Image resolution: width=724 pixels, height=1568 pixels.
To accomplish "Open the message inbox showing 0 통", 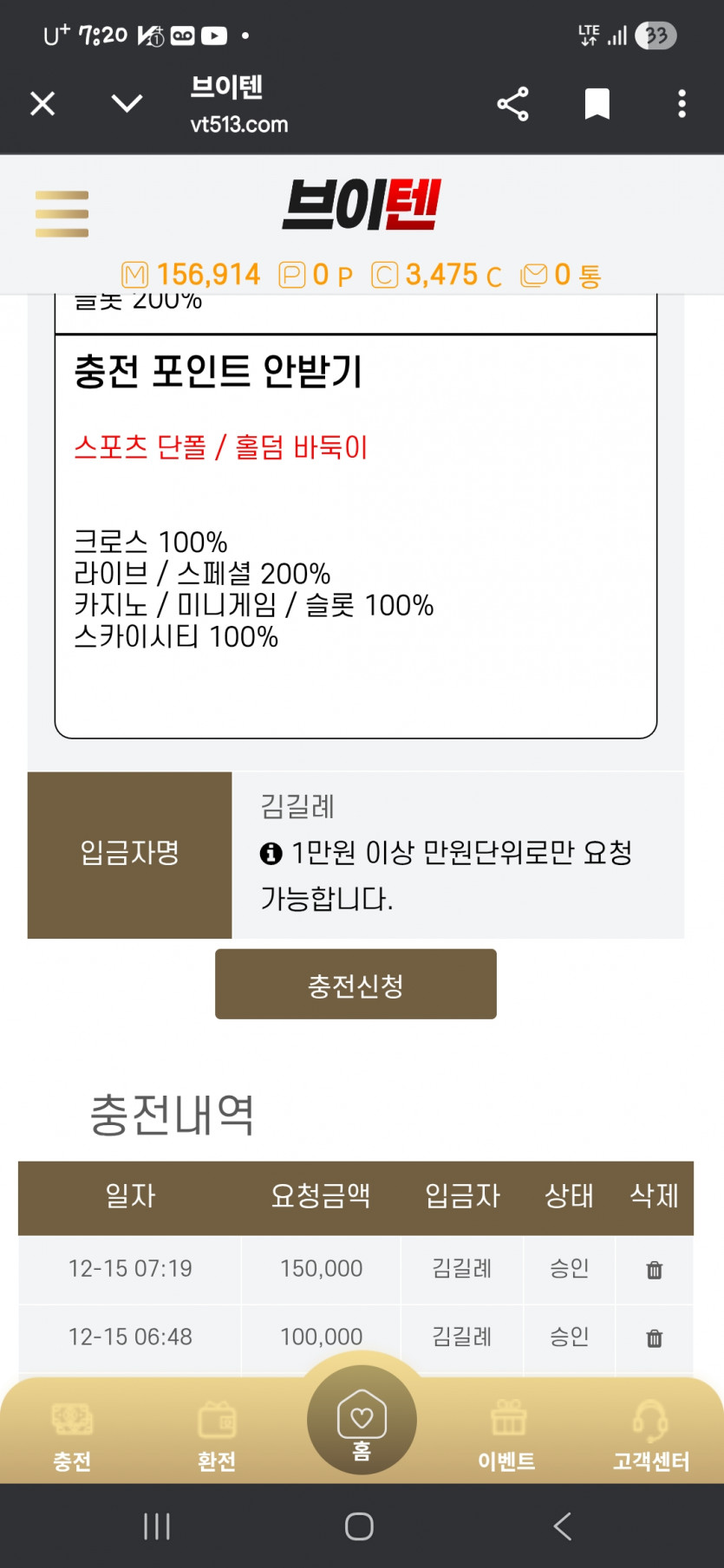I will point(561,276).
